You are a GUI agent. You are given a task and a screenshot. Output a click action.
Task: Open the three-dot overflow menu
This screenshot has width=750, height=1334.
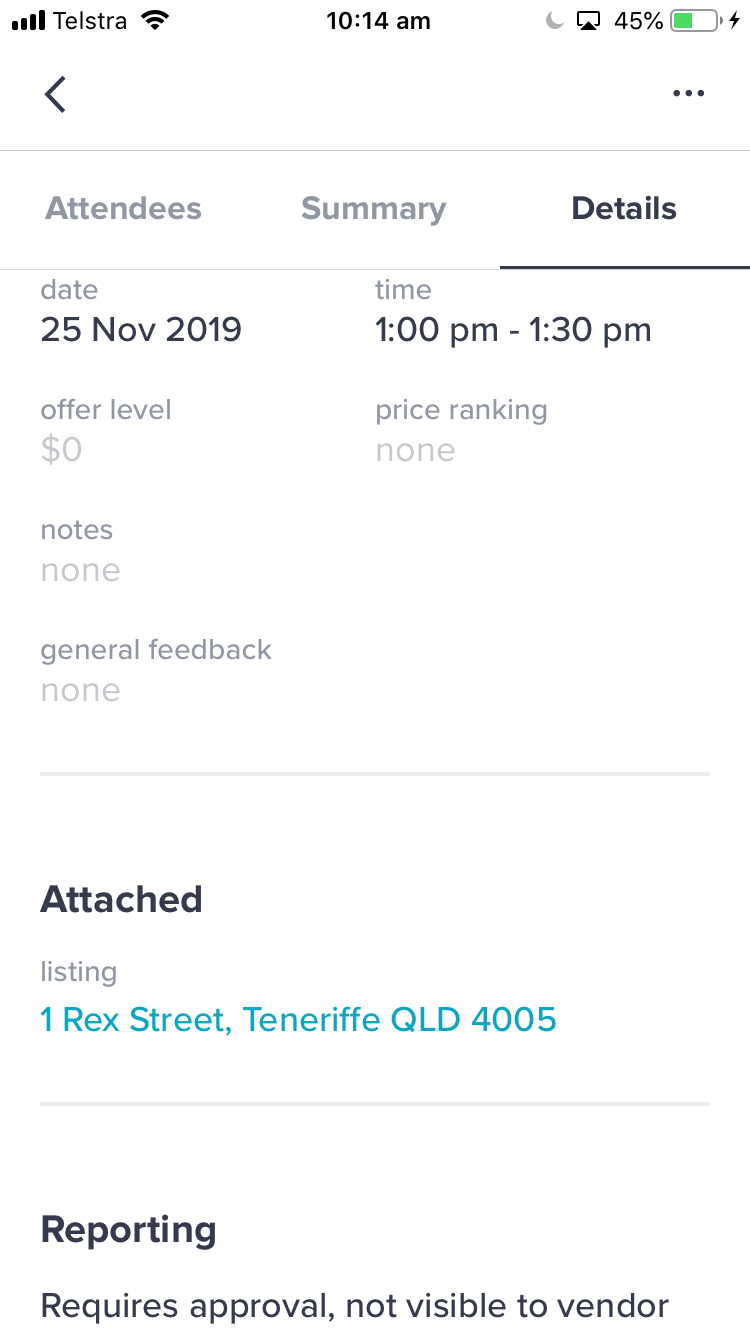tap(688, 94)
